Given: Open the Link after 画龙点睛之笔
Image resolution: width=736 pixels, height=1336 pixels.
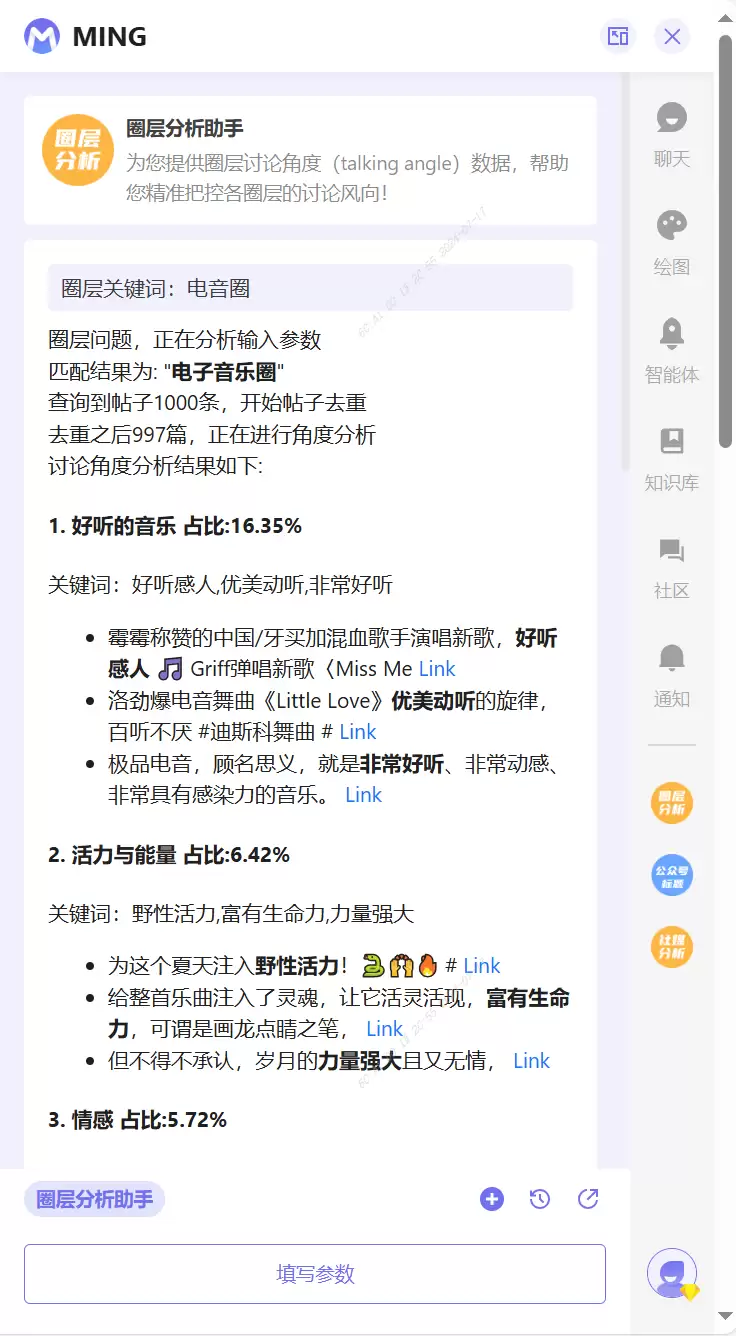Looking at the screenshot, I should coord(385,1029).
